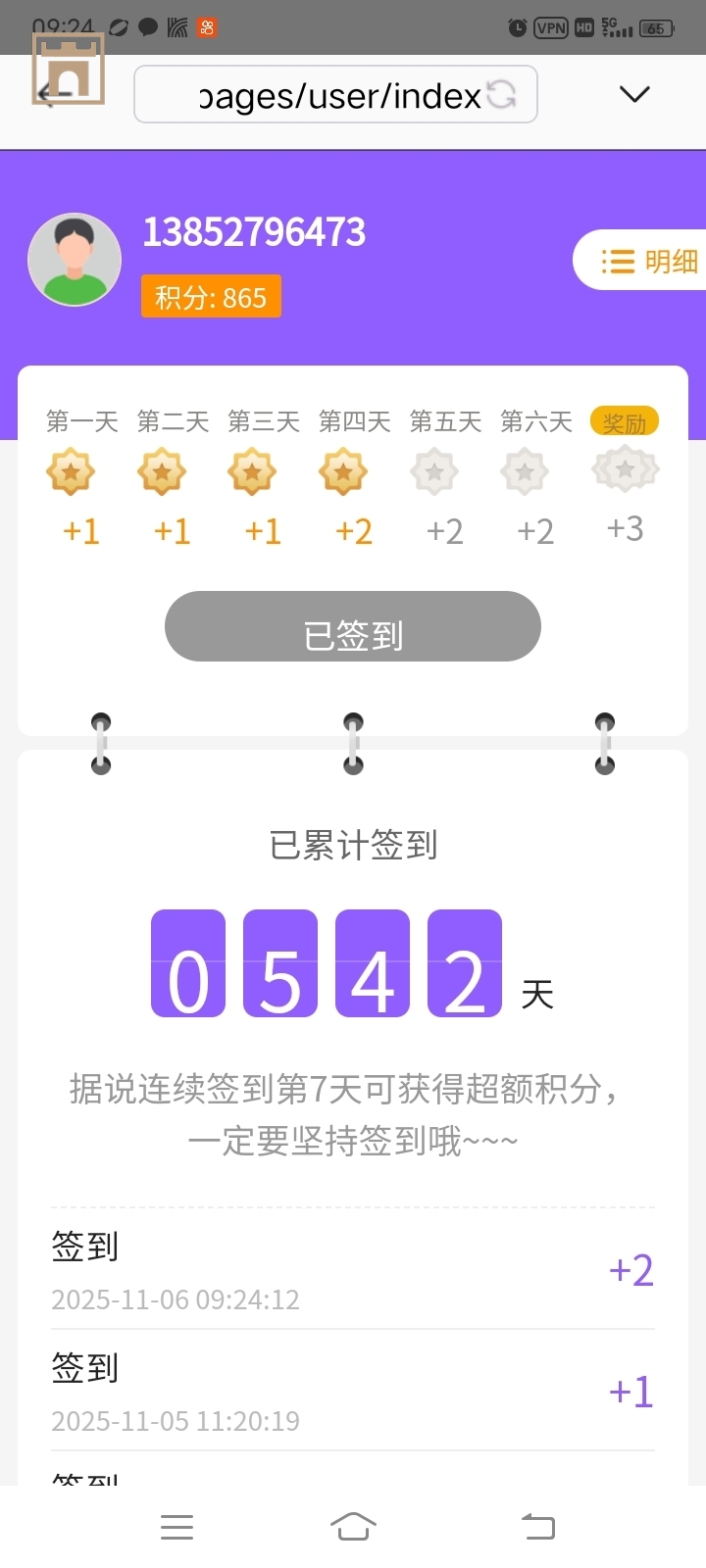Reload the page with the refresh icon
This screenshot has height=1568, width=706.
tap(502, 95)
